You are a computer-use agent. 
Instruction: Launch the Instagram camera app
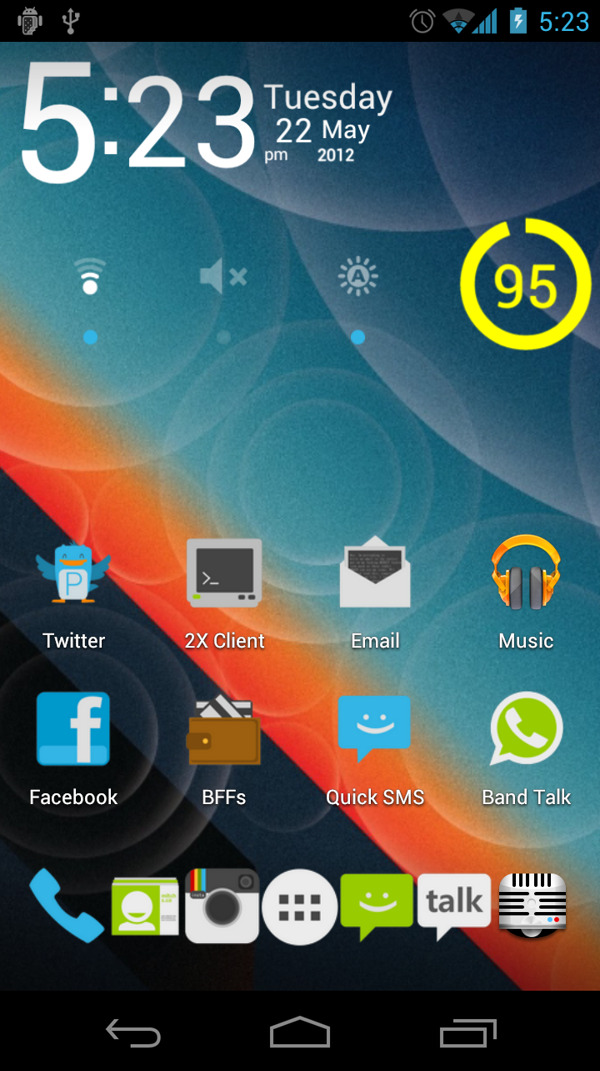pos(222,906)
